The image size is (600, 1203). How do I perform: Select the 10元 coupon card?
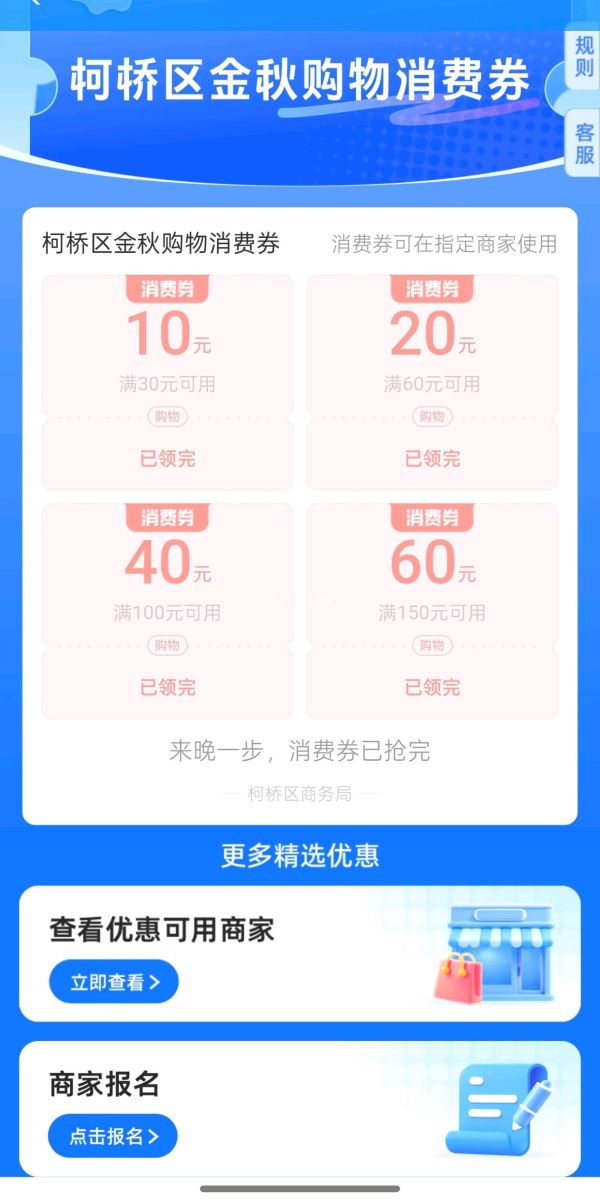pyautogui.click(x=167, y=382)
